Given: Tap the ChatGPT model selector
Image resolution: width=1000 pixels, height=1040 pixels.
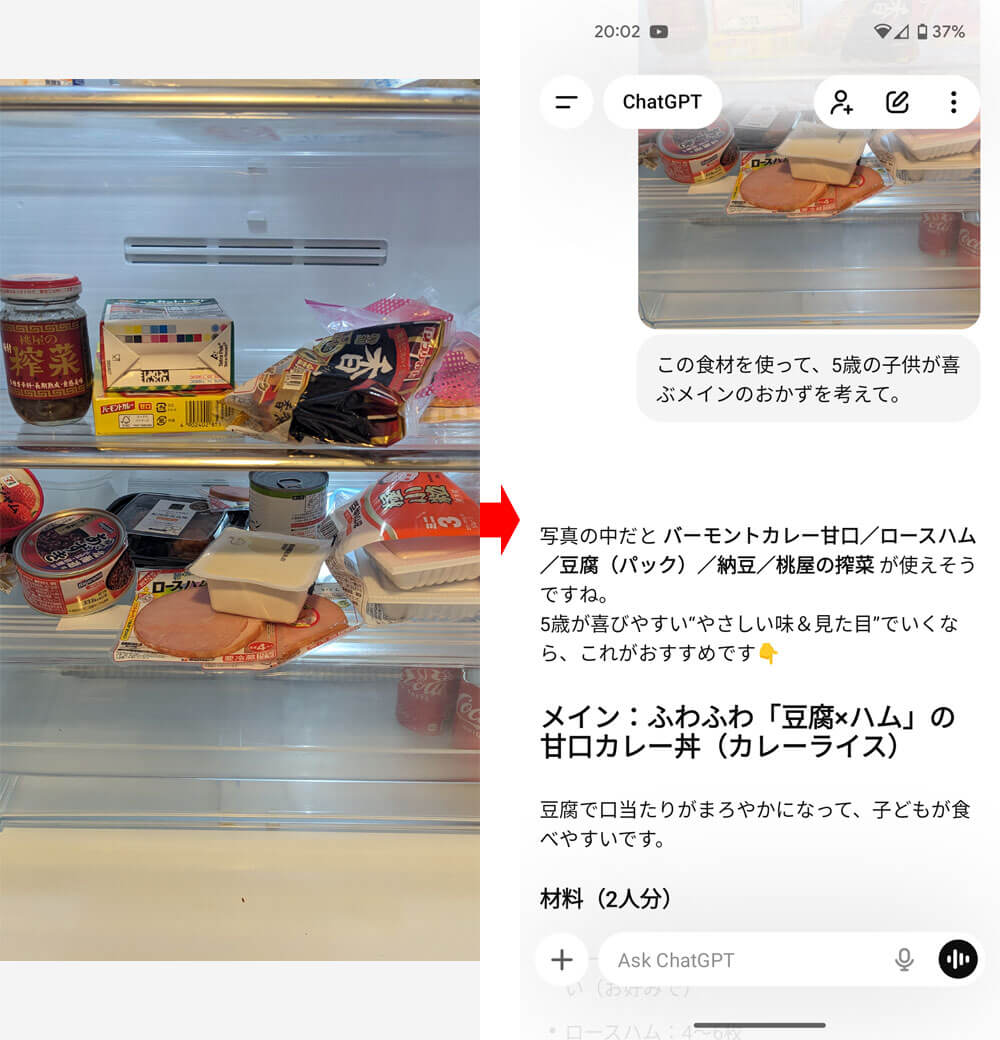Looking at the screenshot, I should pyautogui.click(x=662, y=102).
